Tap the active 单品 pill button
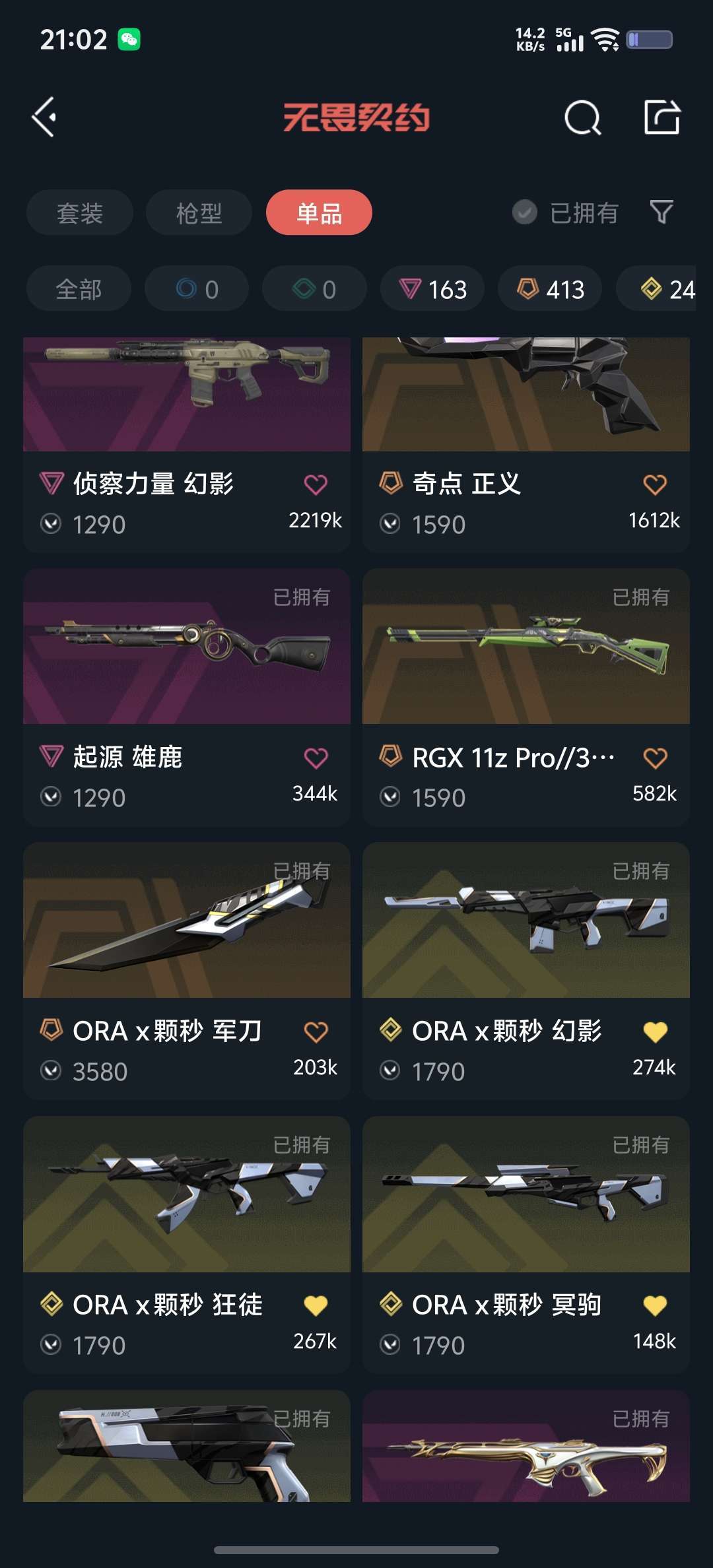This screenshot has height=1568, width=713. coord(318,212)
